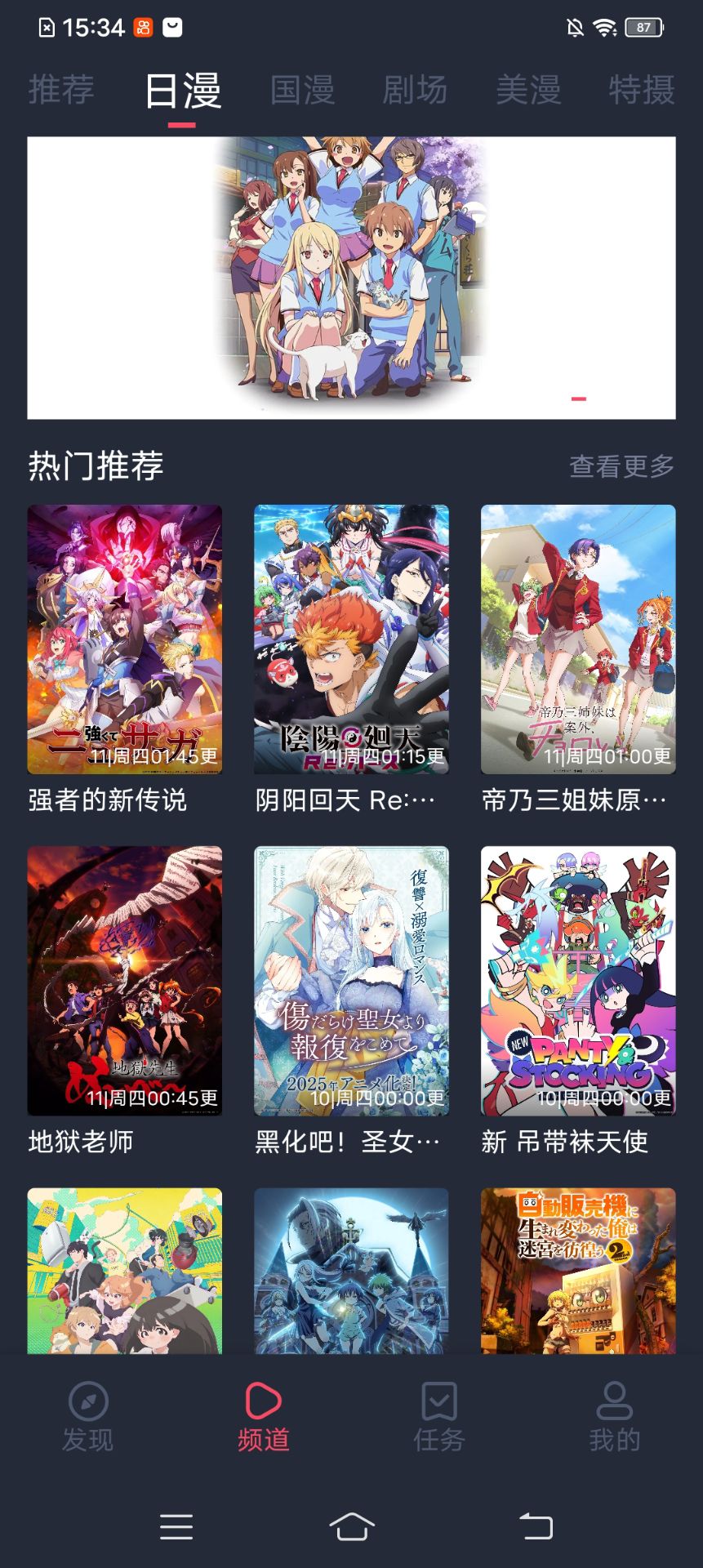Switch to the 特摄 tab
This screenshot has width=703, height=1568.
pyautogui.click(x=642, y=91)
